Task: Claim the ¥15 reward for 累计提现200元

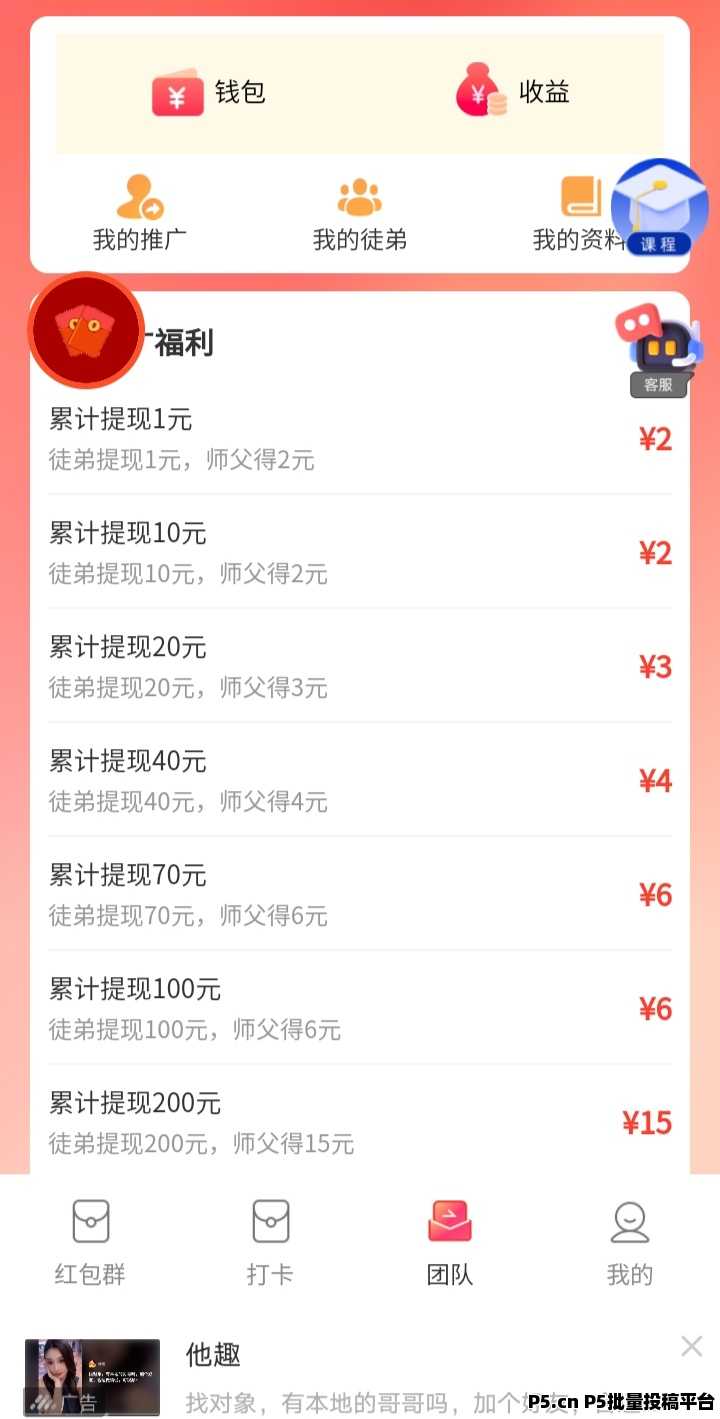Action: point(648,1123)
